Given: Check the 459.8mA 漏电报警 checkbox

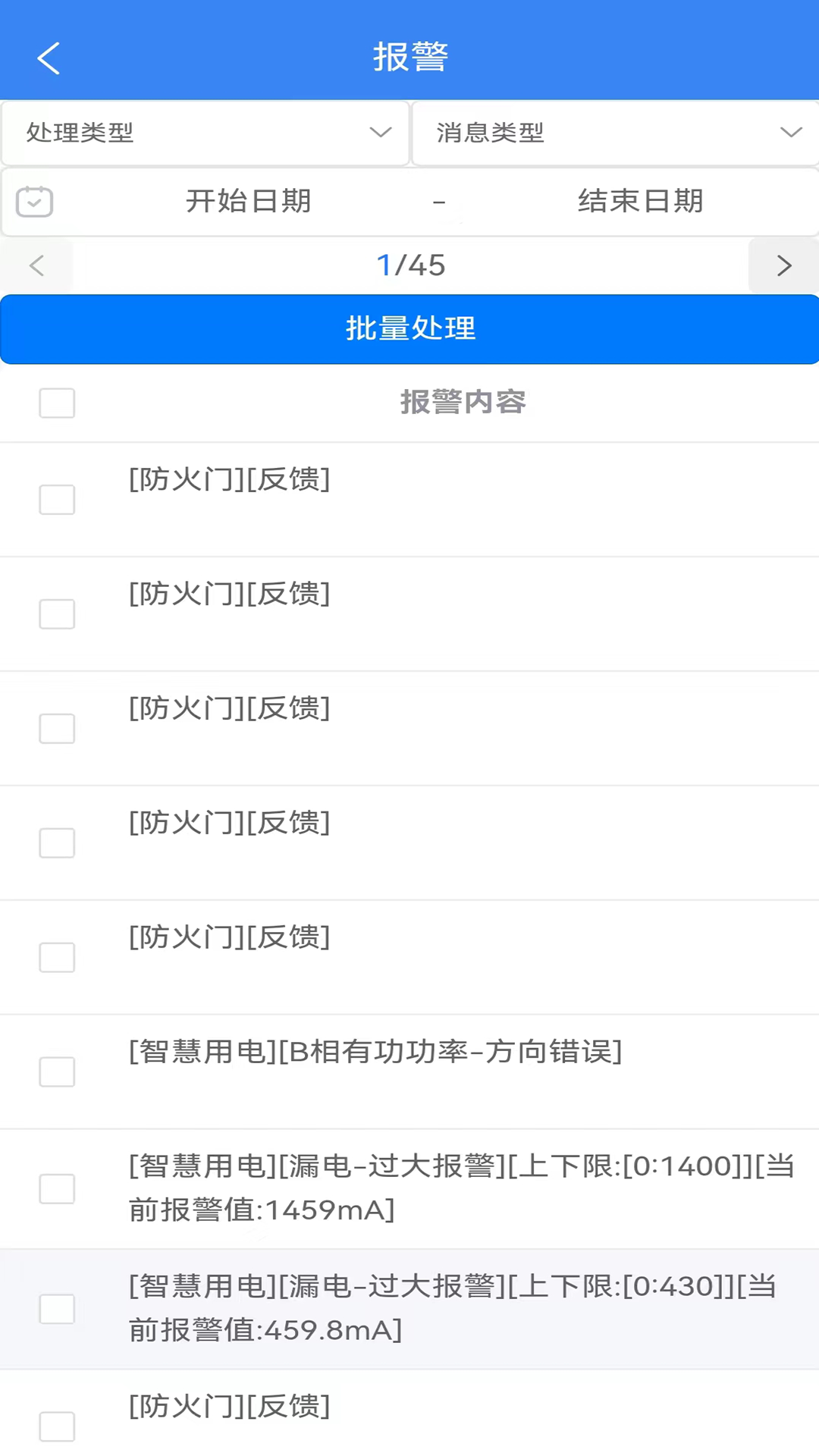Looking at the screenshot, I should (57, 1309).
